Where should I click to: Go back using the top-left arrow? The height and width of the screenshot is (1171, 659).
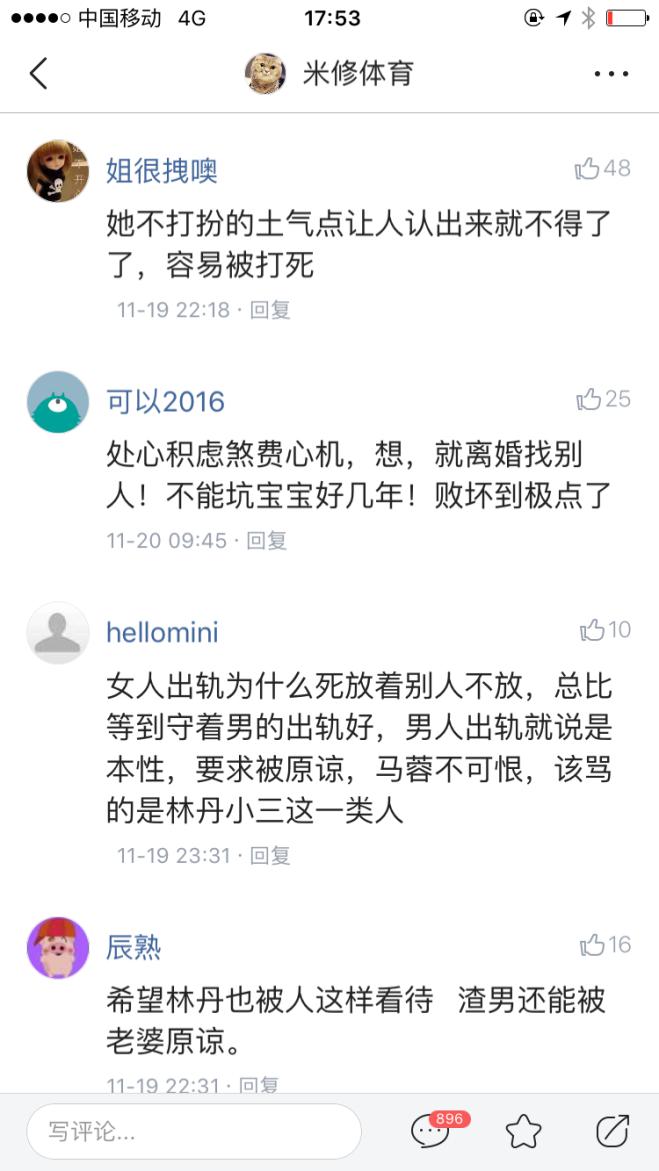tap(38, 73)
